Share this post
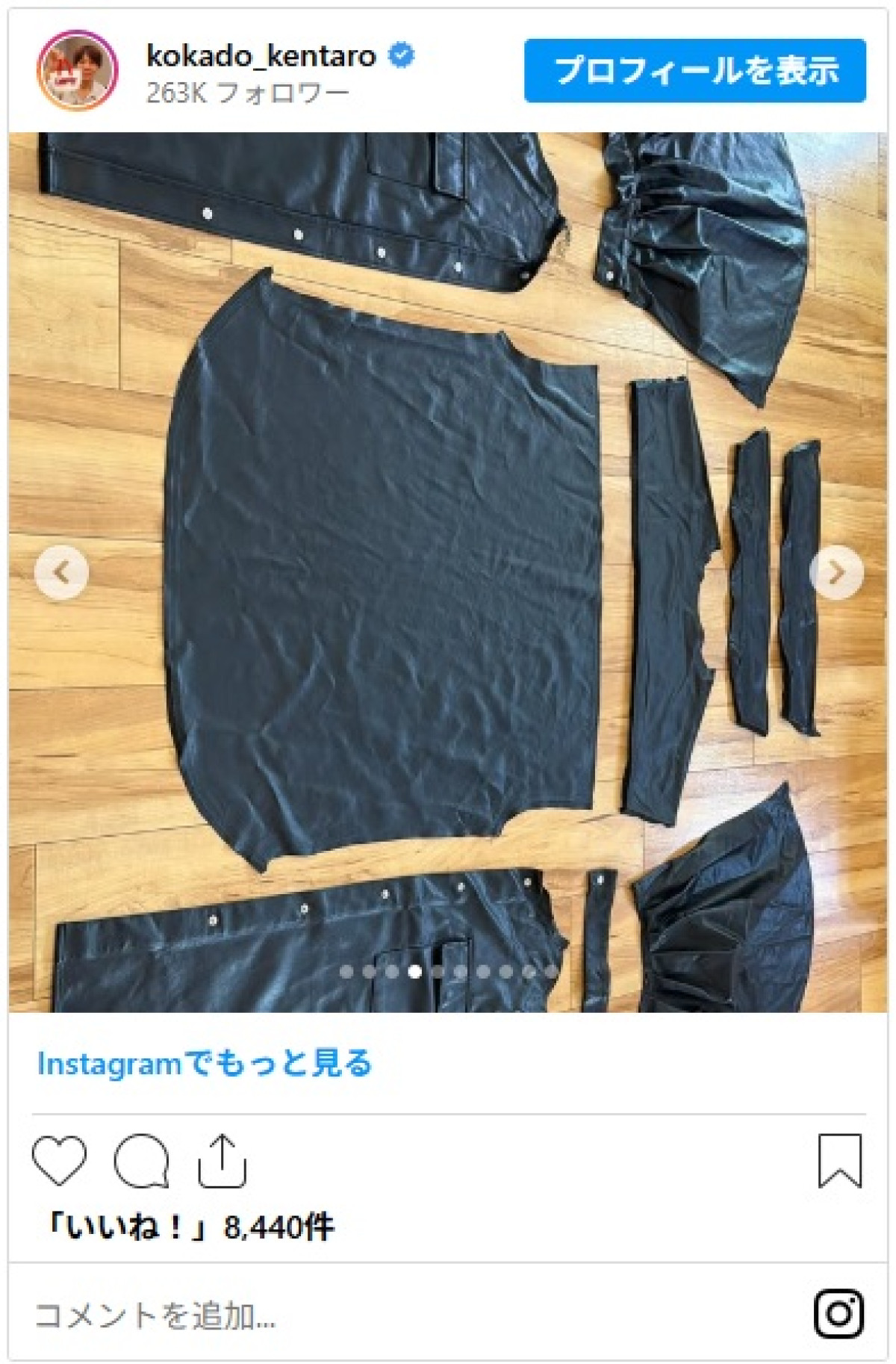The image size is (896, 1364). (222, 1161)
